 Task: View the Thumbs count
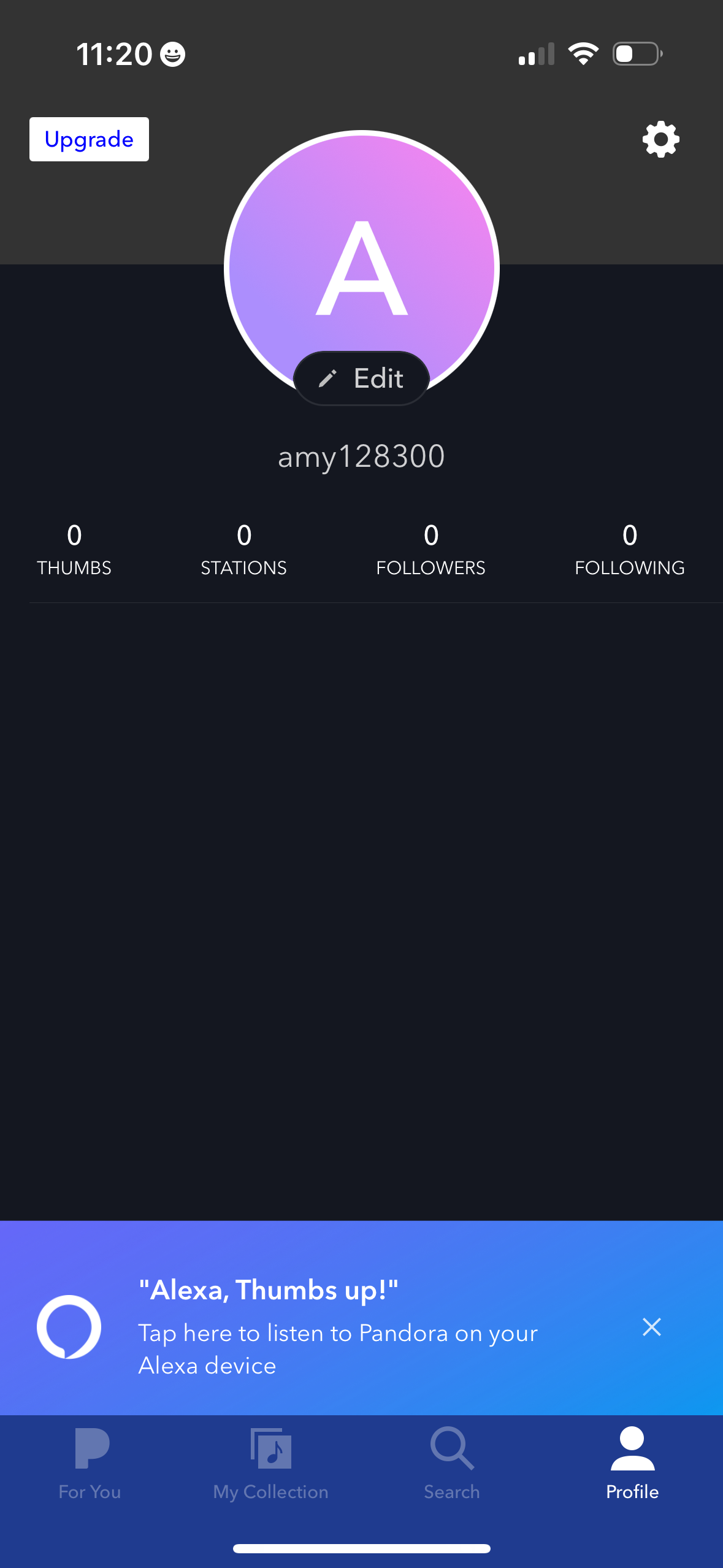pyautogui.click(x=74, y=549)
